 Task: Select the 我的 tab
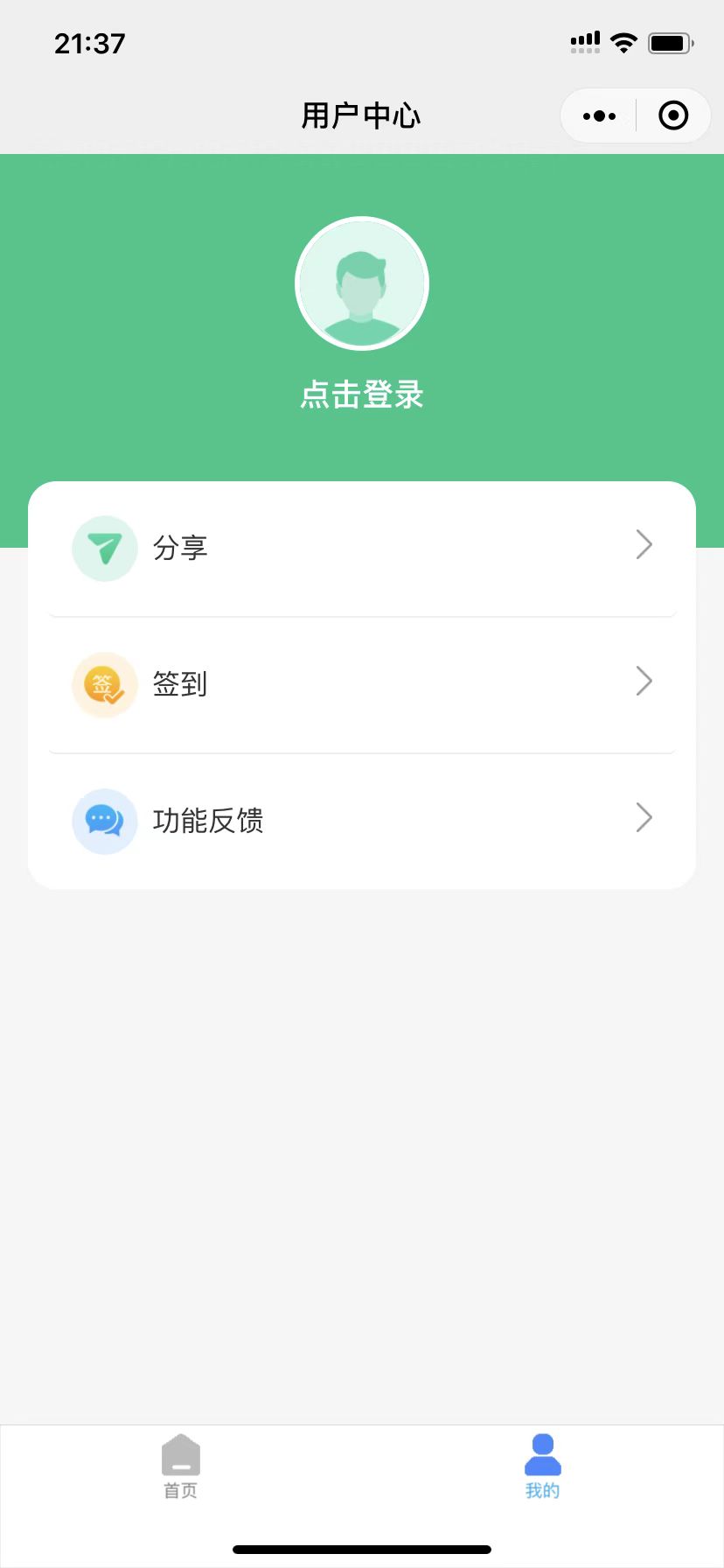click(543, 1467)
